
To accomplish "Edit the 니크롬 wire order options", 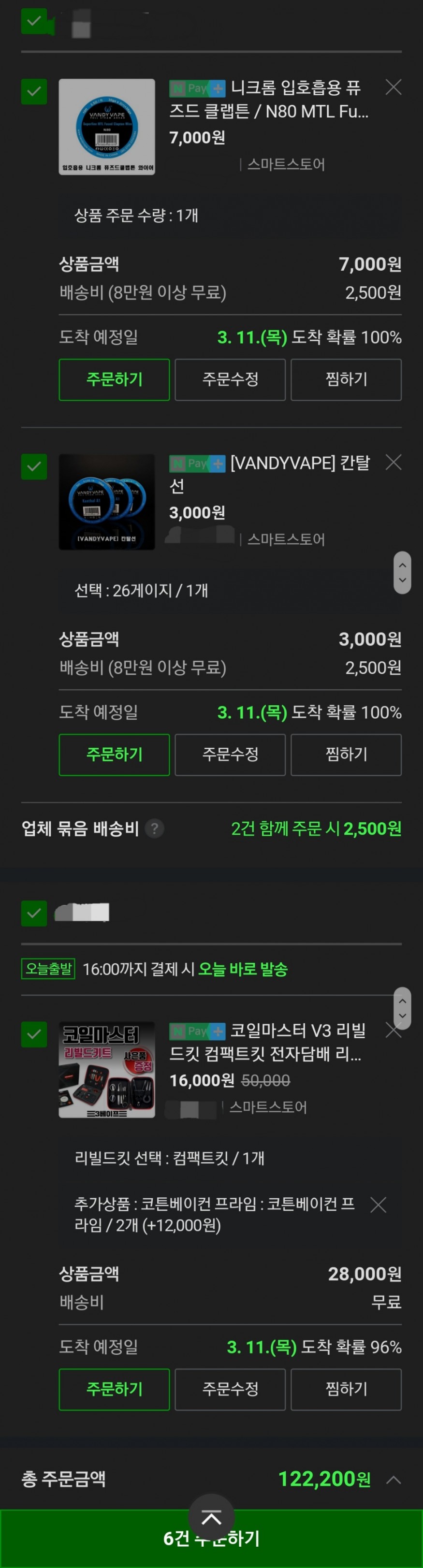I will (x=230, y=379).
